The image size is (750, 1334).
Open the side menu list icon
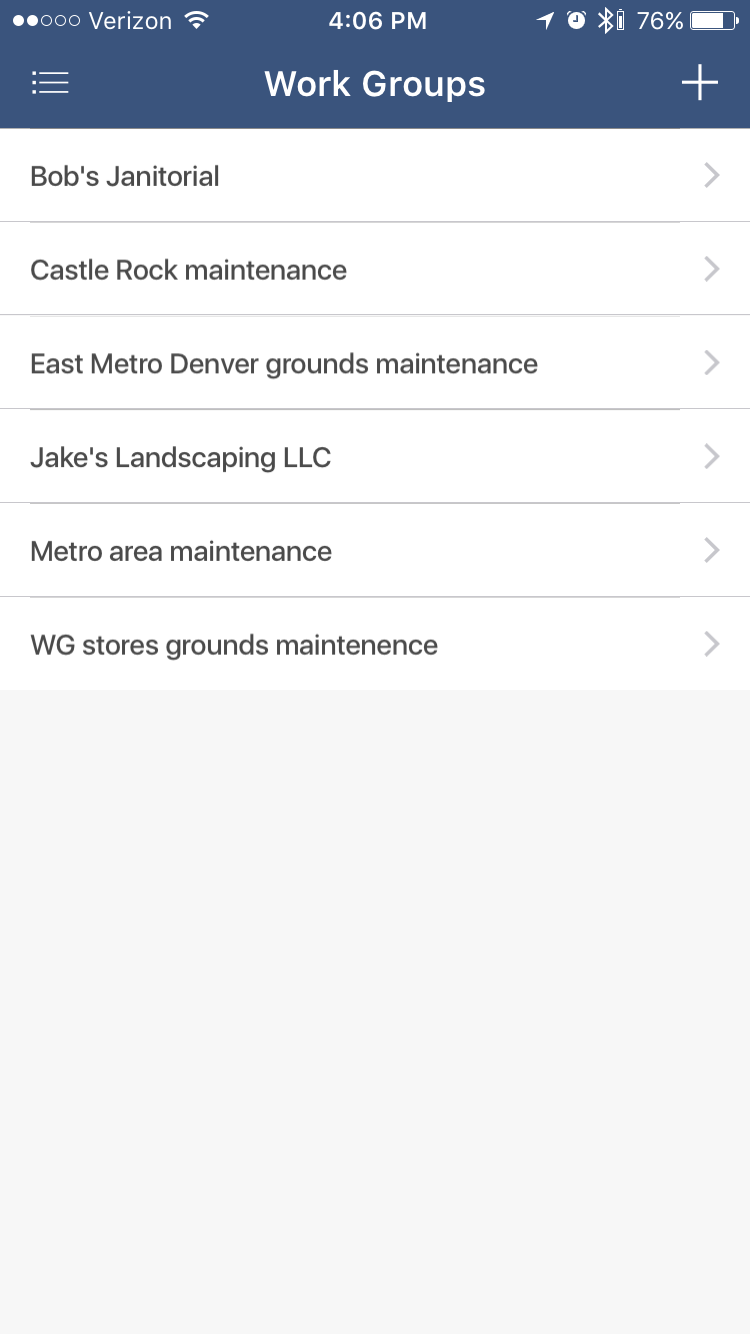click(x=50, y=83)
